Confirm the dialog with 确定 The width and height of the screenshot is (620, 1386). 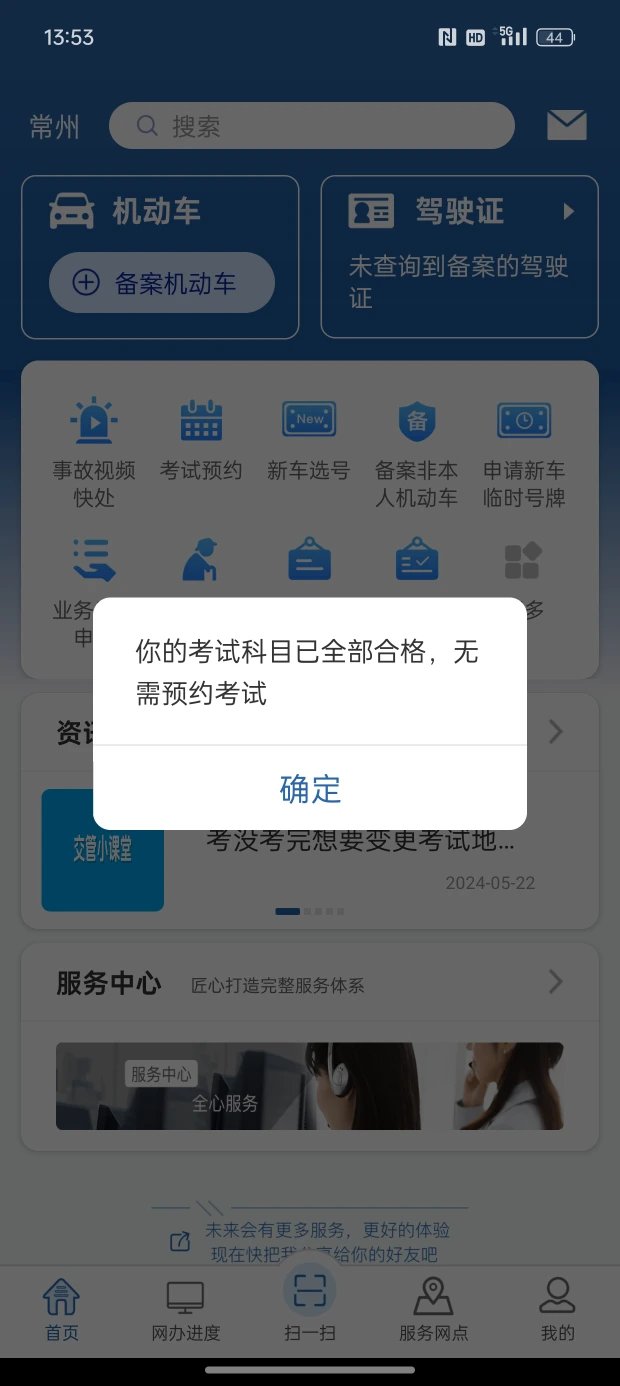[x=310, y=788]
